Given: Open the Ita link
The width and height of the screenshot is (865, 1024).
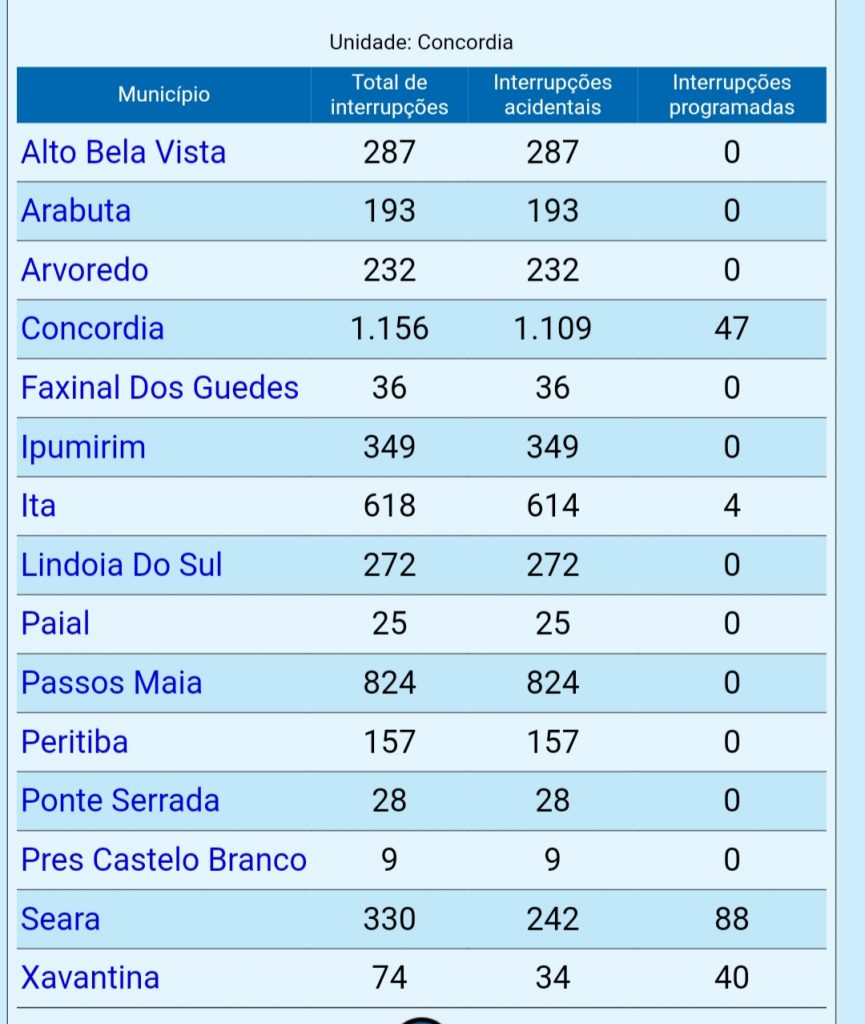Looking at the screenshot, I should point(38,506).
